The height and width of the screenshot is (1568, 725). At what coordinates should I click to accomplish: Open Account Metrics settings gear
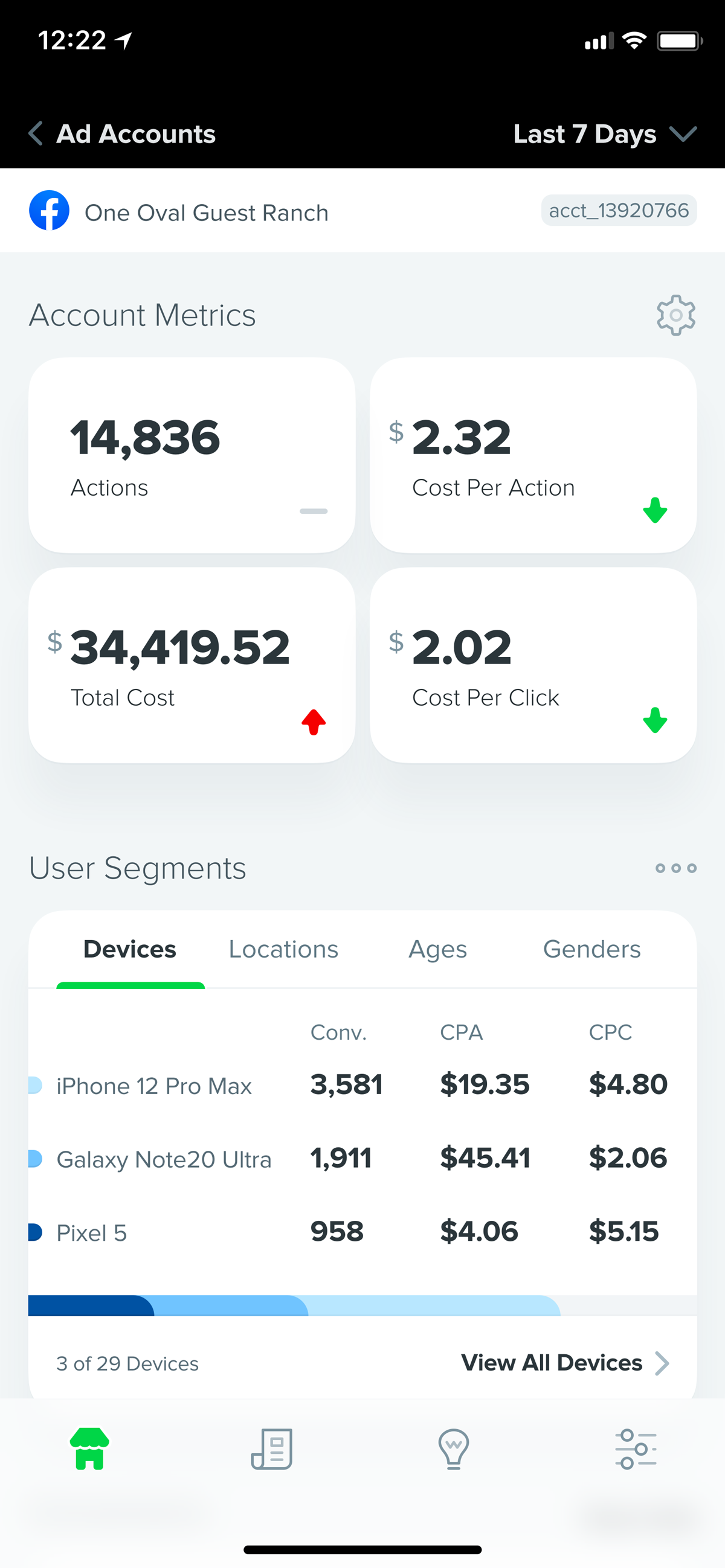coord(675,315)
